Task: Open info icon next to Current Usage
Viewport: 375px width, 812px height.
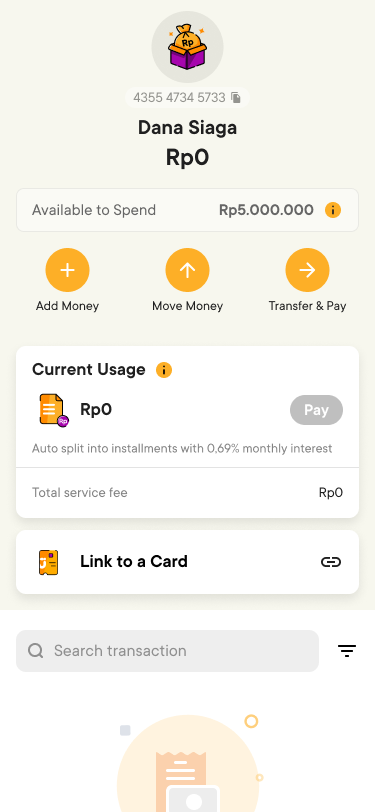Action: coord(164,370)
